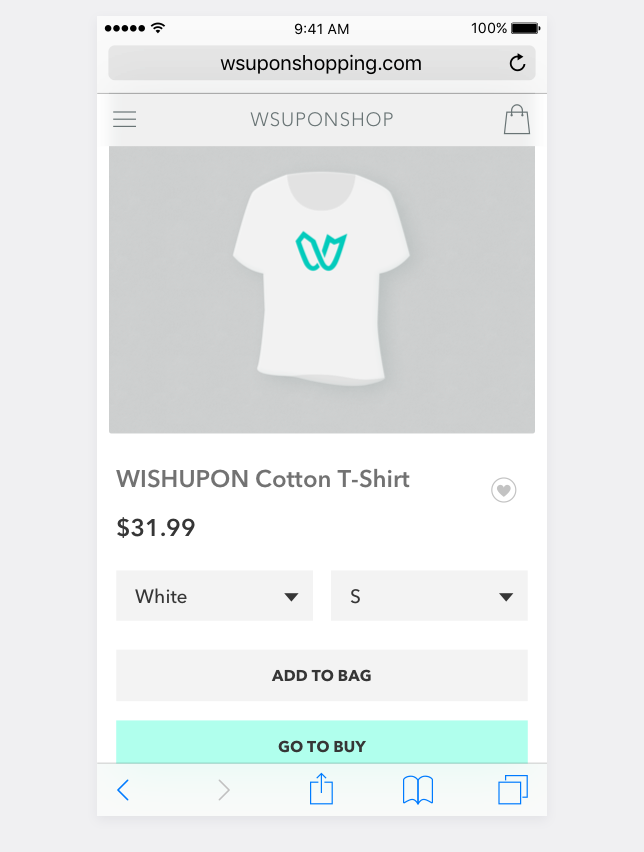Image resolution: width=644 pixels, height=852 pixels.
Task: Reload the page in the address bar
Action: pos(517,64)
